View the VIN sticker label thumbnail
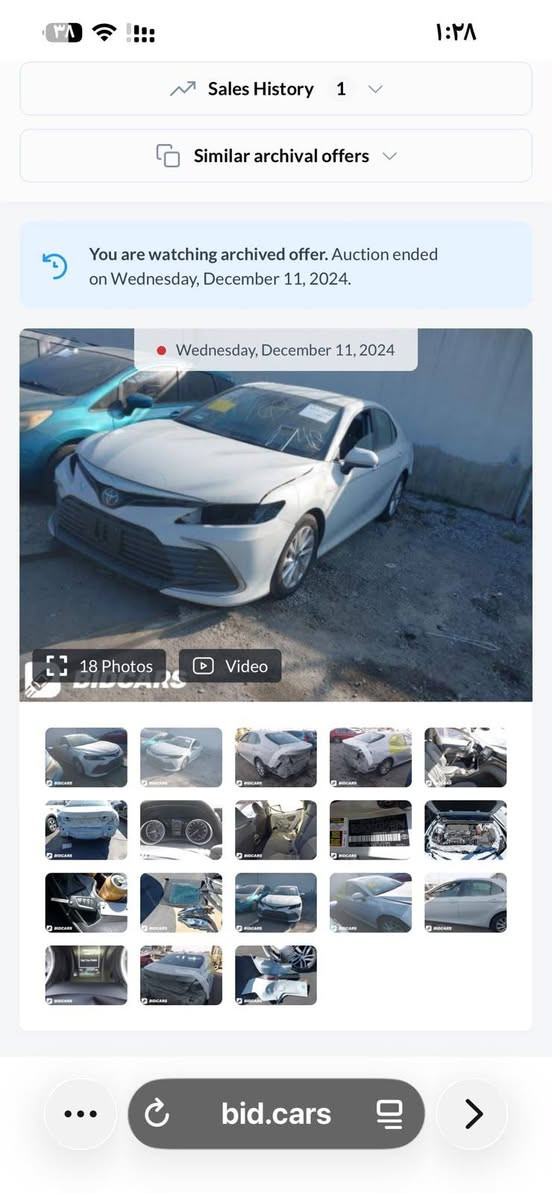552x1194 pixels. [371, 830]
